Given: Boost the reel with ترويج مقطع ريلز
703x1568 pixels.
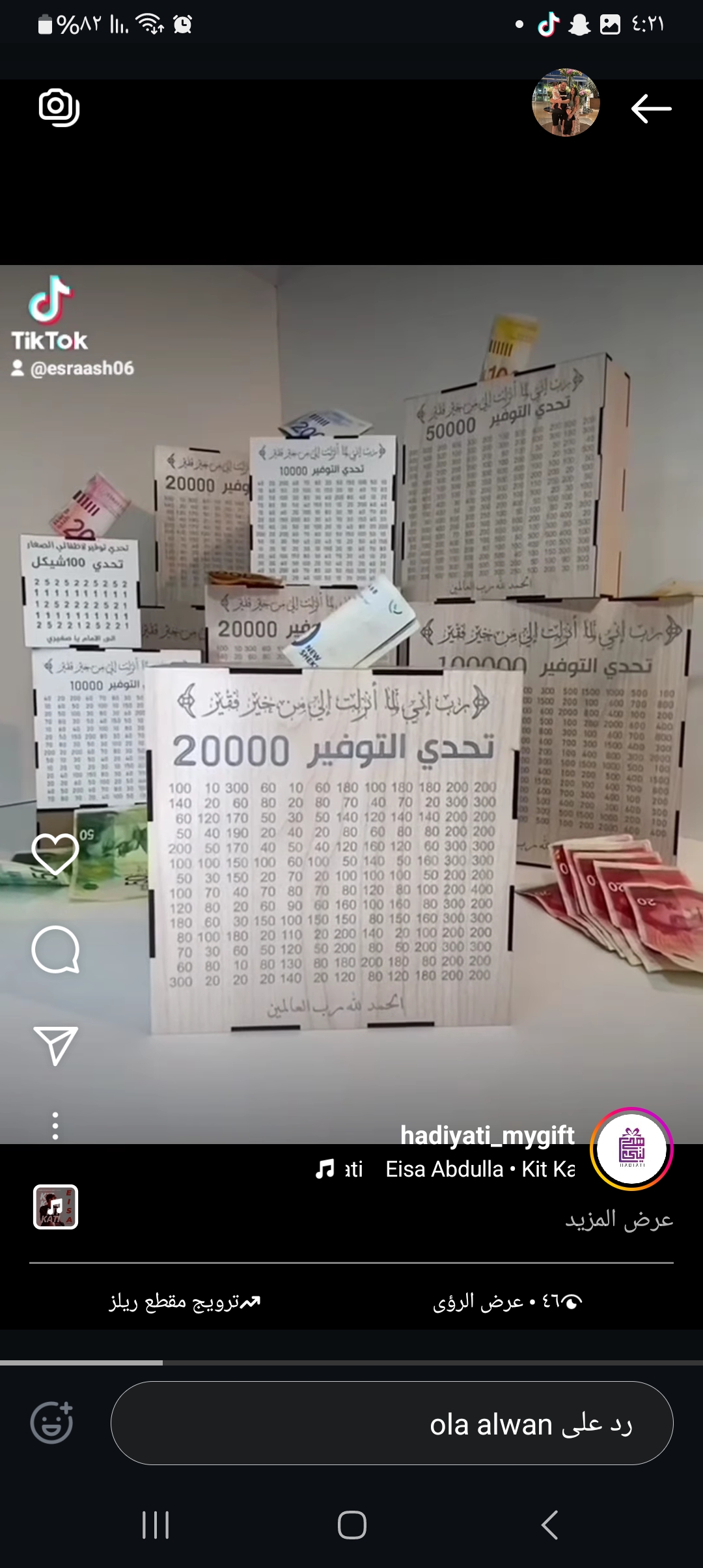Looking at the screenshot, I should pos(185,1302).
